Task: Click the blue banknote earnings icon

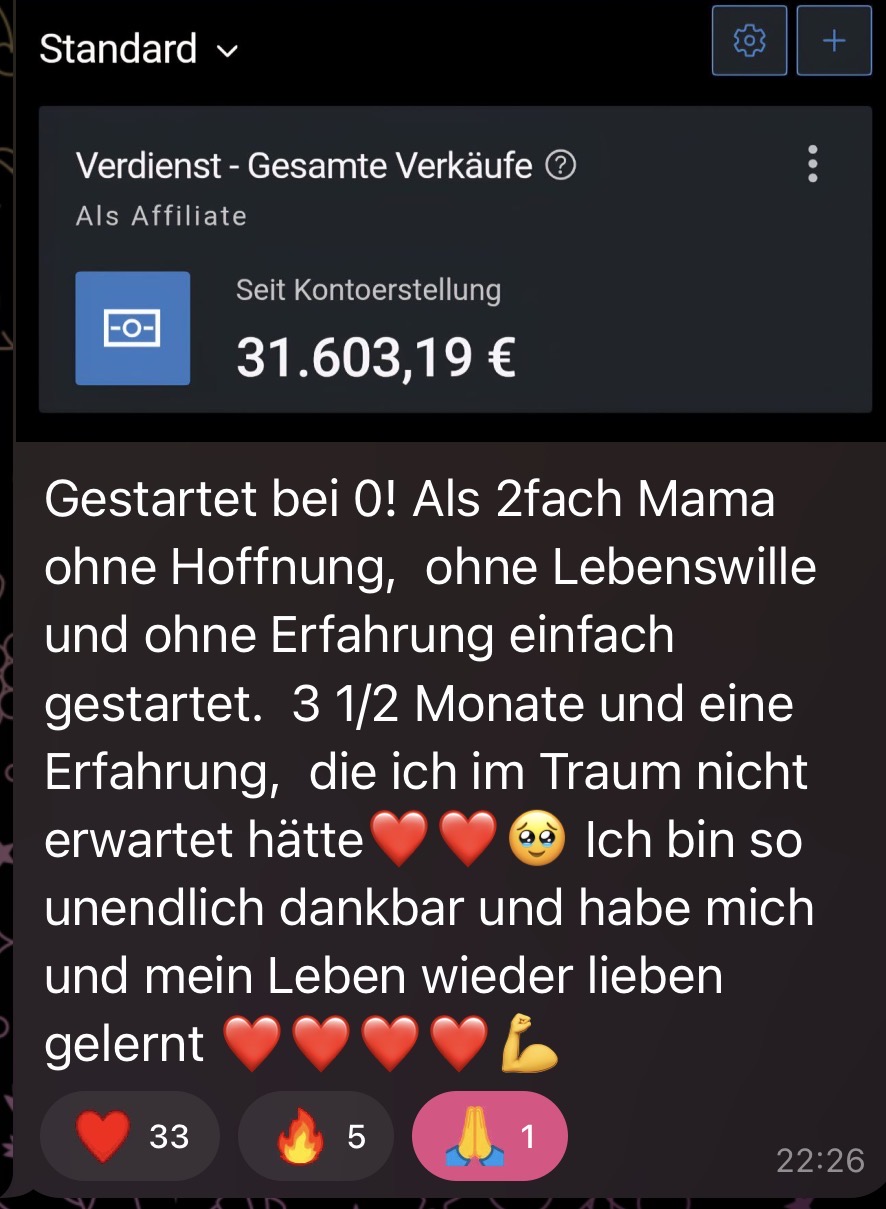Action: tap(132, 328)
